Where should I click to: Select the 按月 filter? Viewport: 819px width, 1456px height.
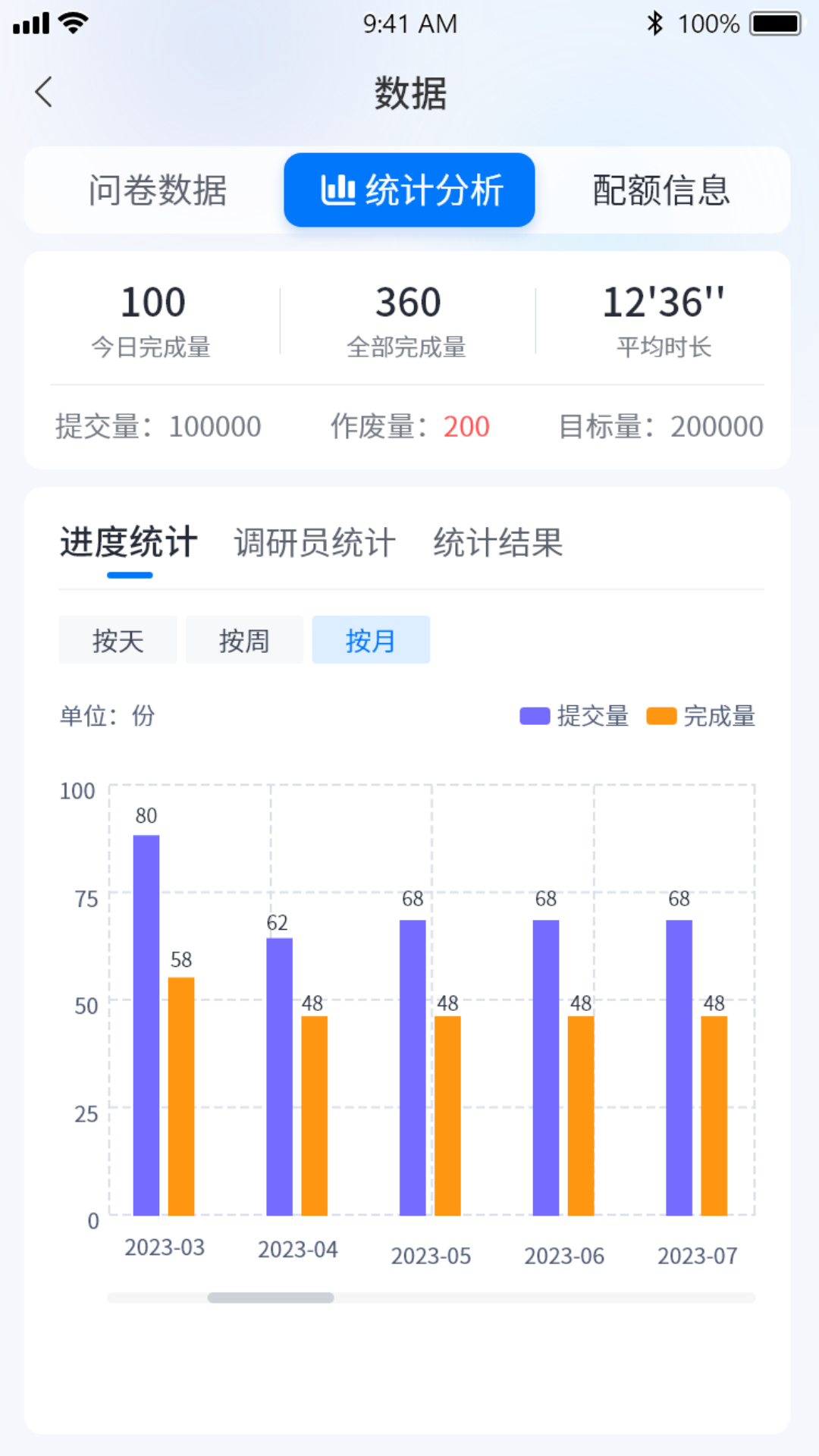tap(371, 640)
